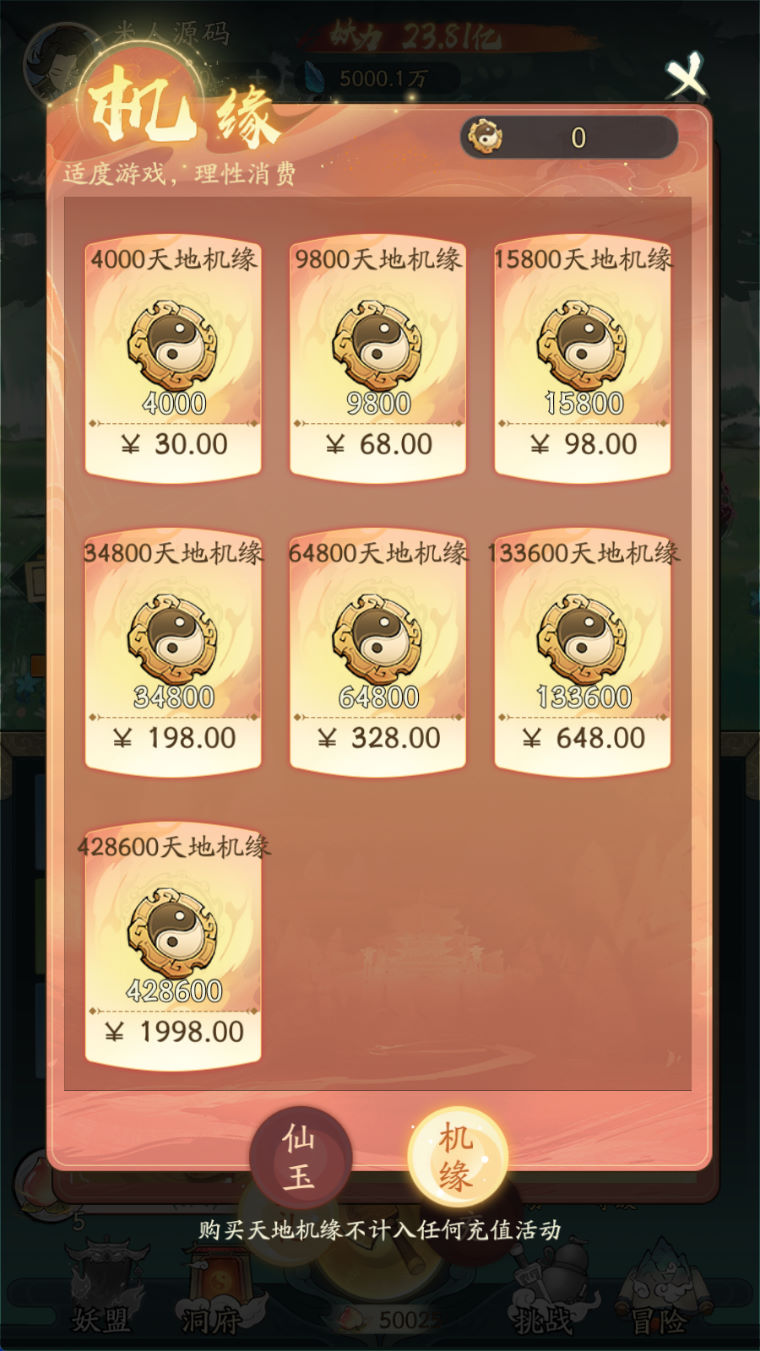Switch to the 仙玉 tab

point(300,1157)
